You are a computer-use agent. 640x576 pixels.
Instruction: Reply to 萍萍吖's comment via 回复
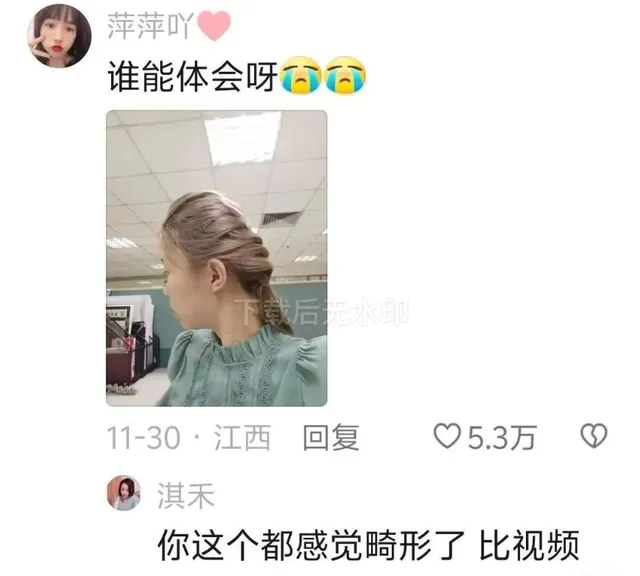(331, 437)
